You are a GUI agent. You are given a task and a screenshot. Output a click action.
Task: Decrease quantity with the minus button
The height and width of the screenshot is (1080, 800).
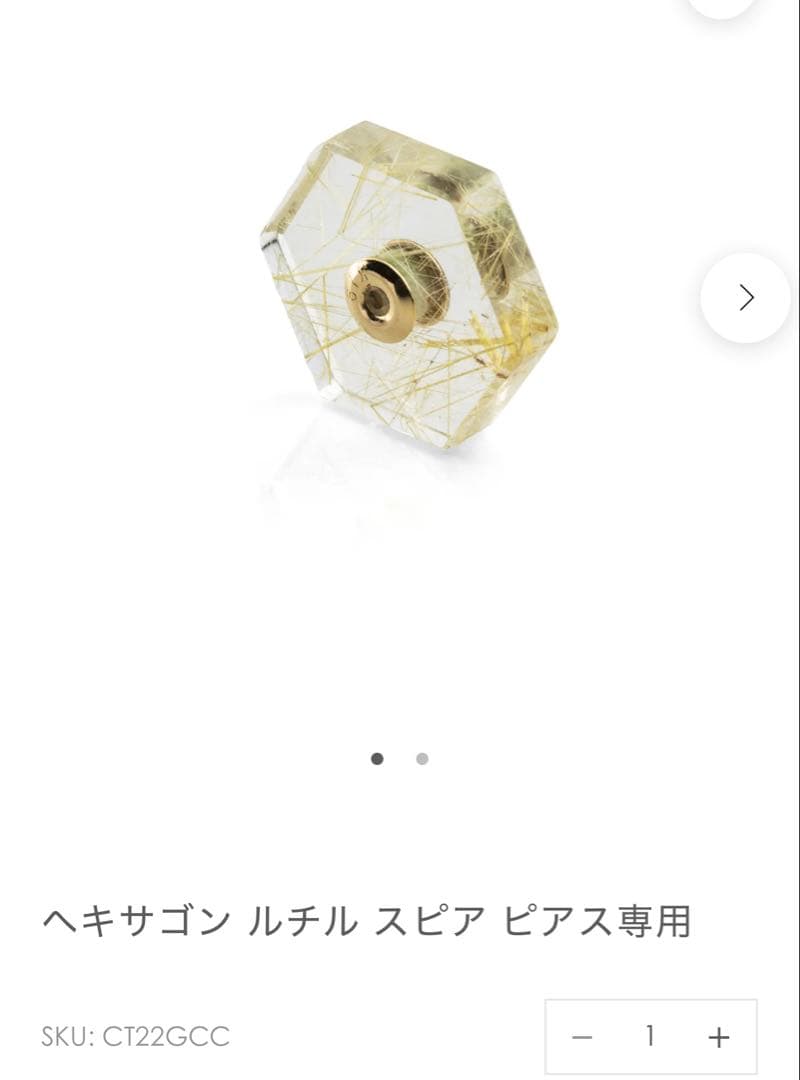pos(582,1038)
